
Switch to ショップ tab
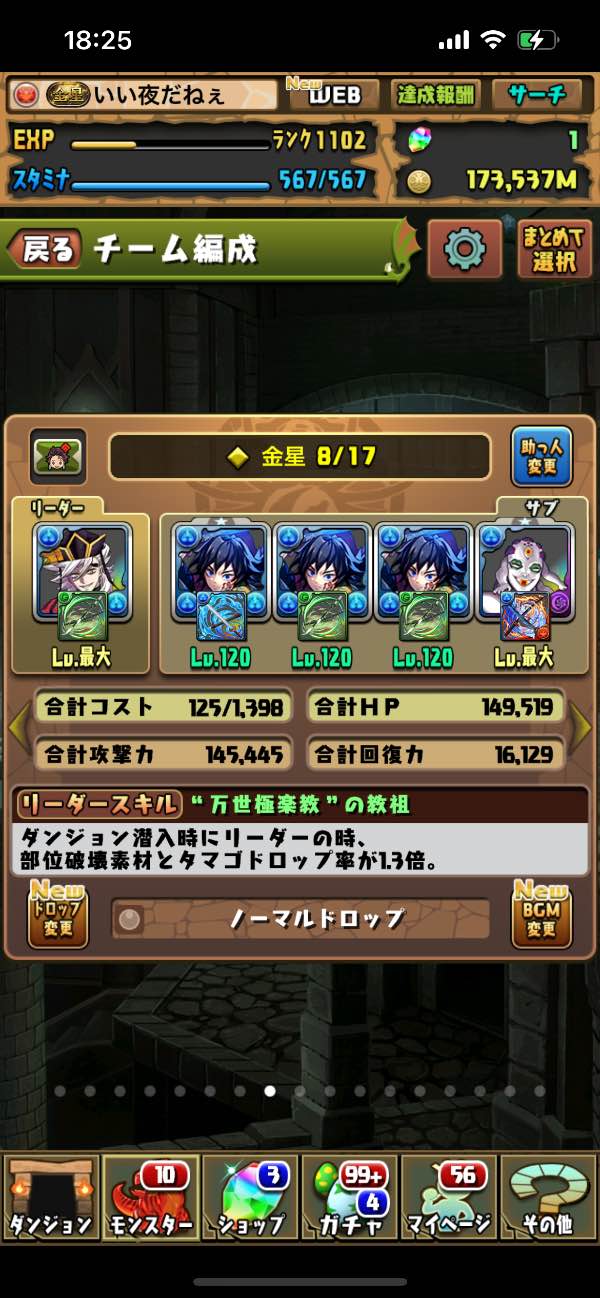(250, 1197)
